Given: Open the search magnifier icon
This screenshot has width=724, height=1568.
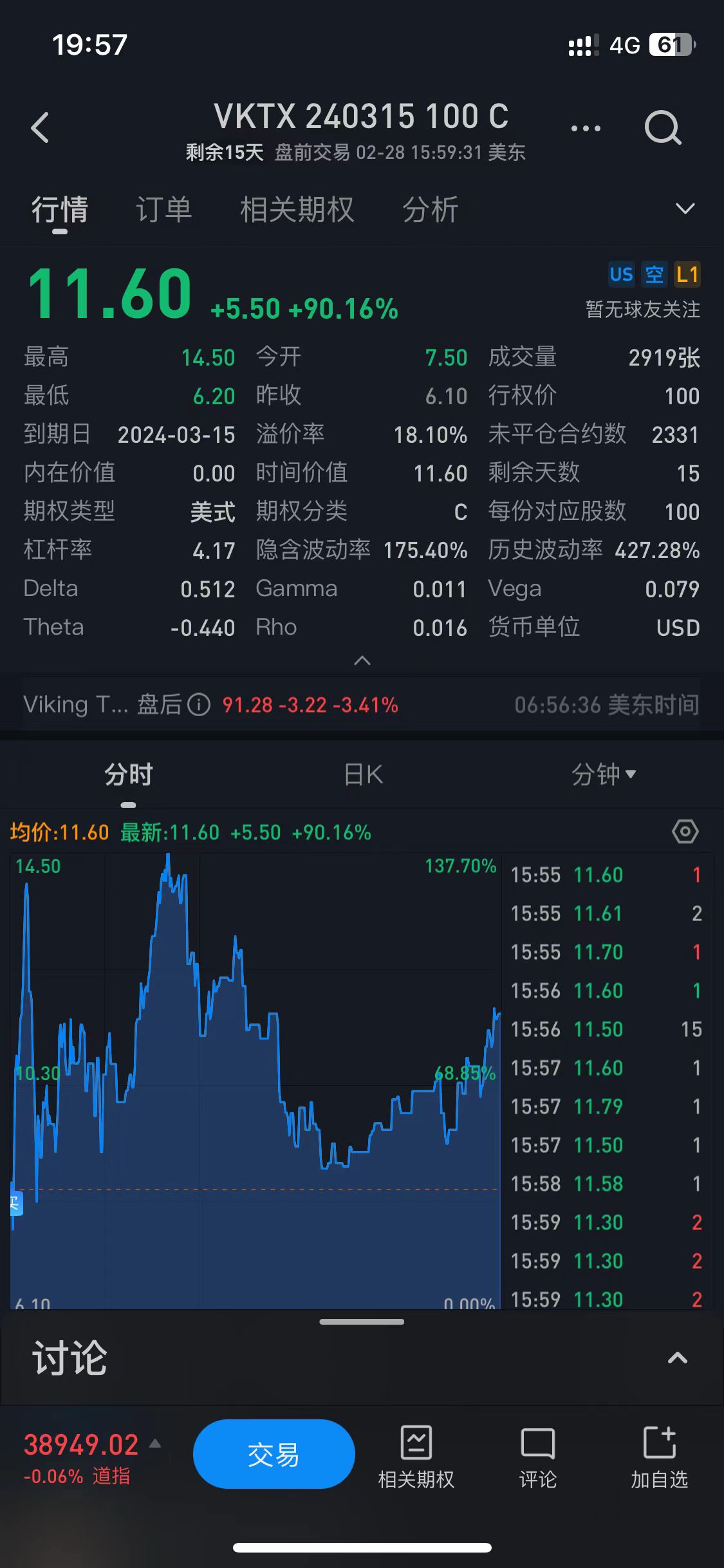Looking at the screenshot, I should 664,128.
